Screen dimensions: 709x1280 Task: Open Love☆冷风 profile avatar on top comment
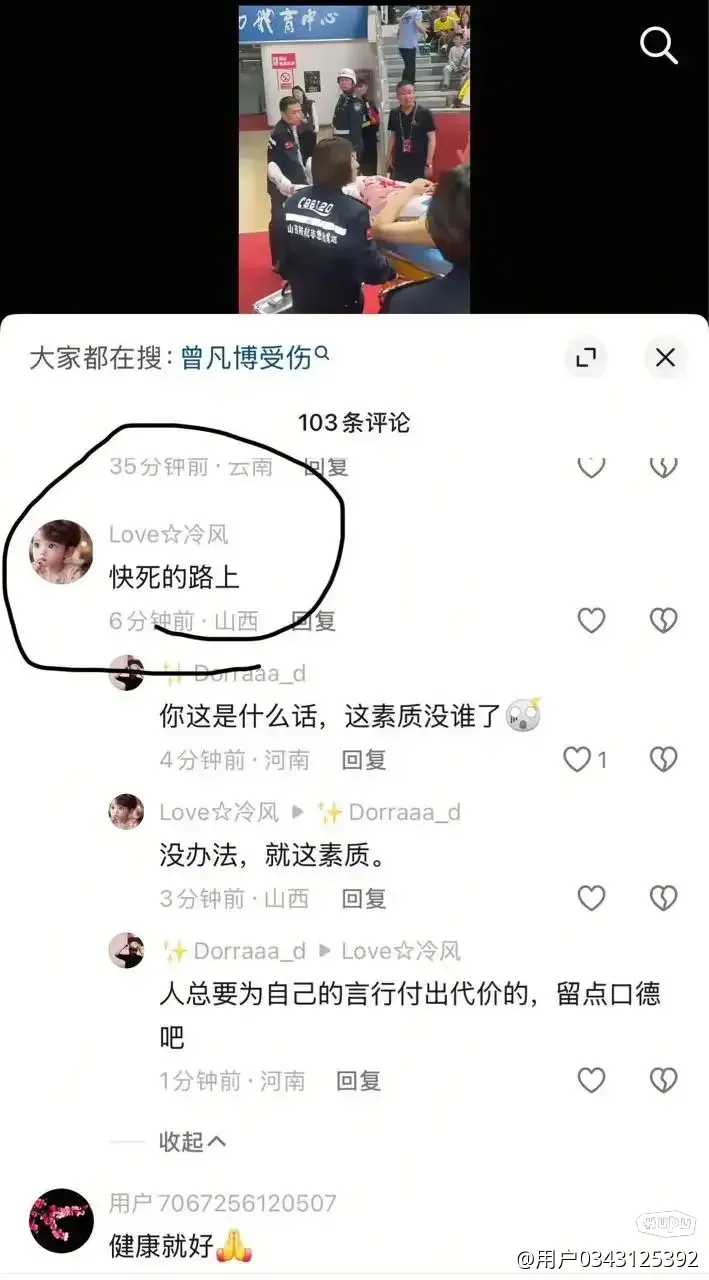coord(61,552)
